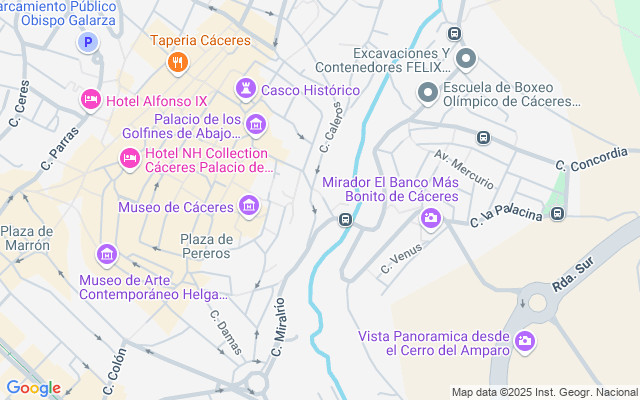640x400 pixels.
Task: Open Museo de Arte Contemporáneo Helga marker
Action: click(x=107, y=256)
